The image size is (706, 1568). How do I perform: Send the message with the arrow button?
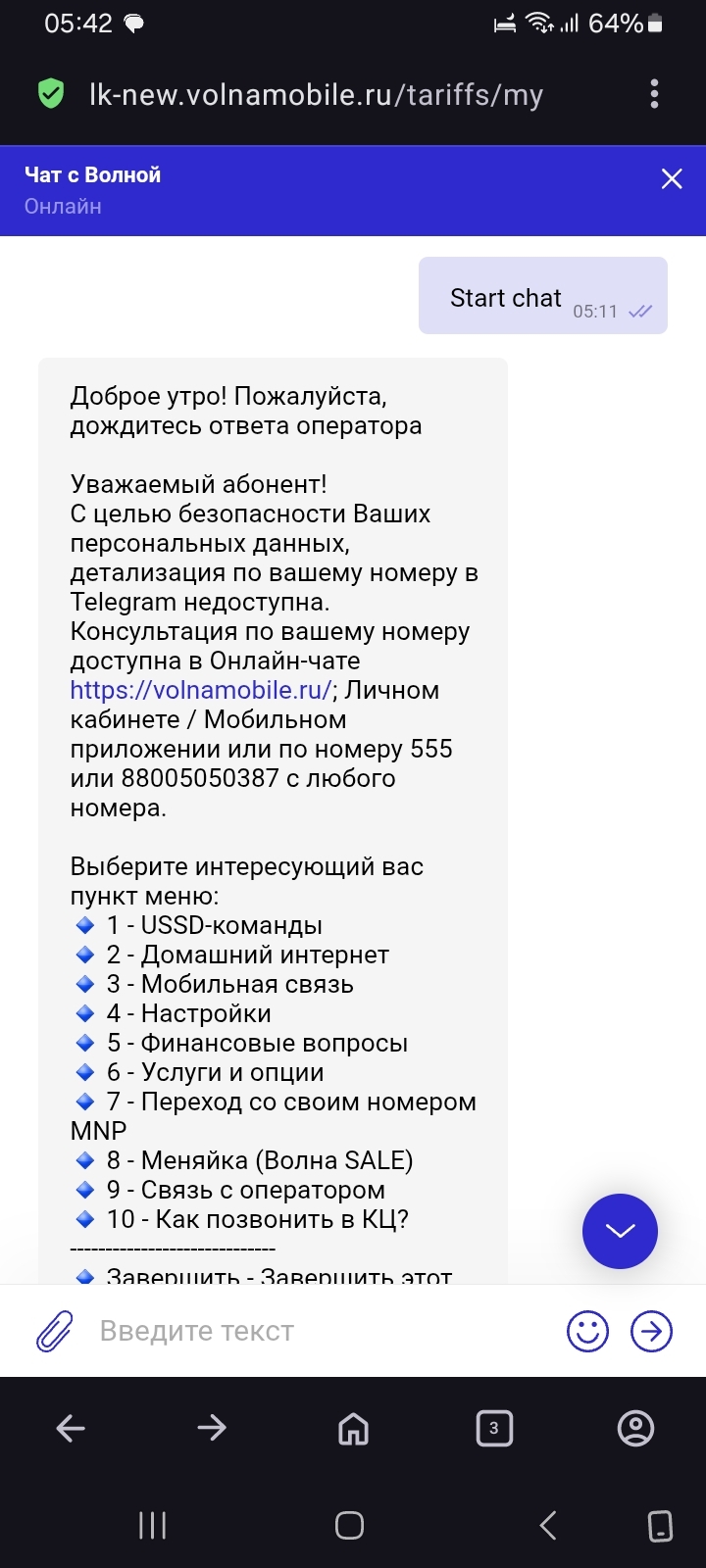(x=651, y=1331)
